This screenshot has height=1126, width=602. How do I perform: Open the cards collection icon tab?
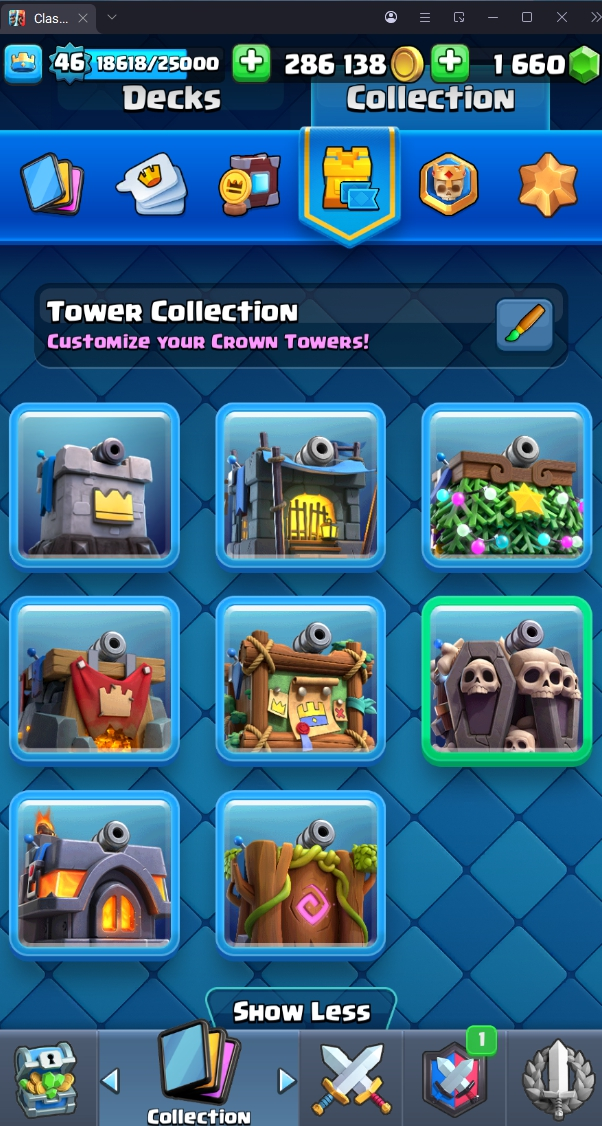[x=52, y=184]
